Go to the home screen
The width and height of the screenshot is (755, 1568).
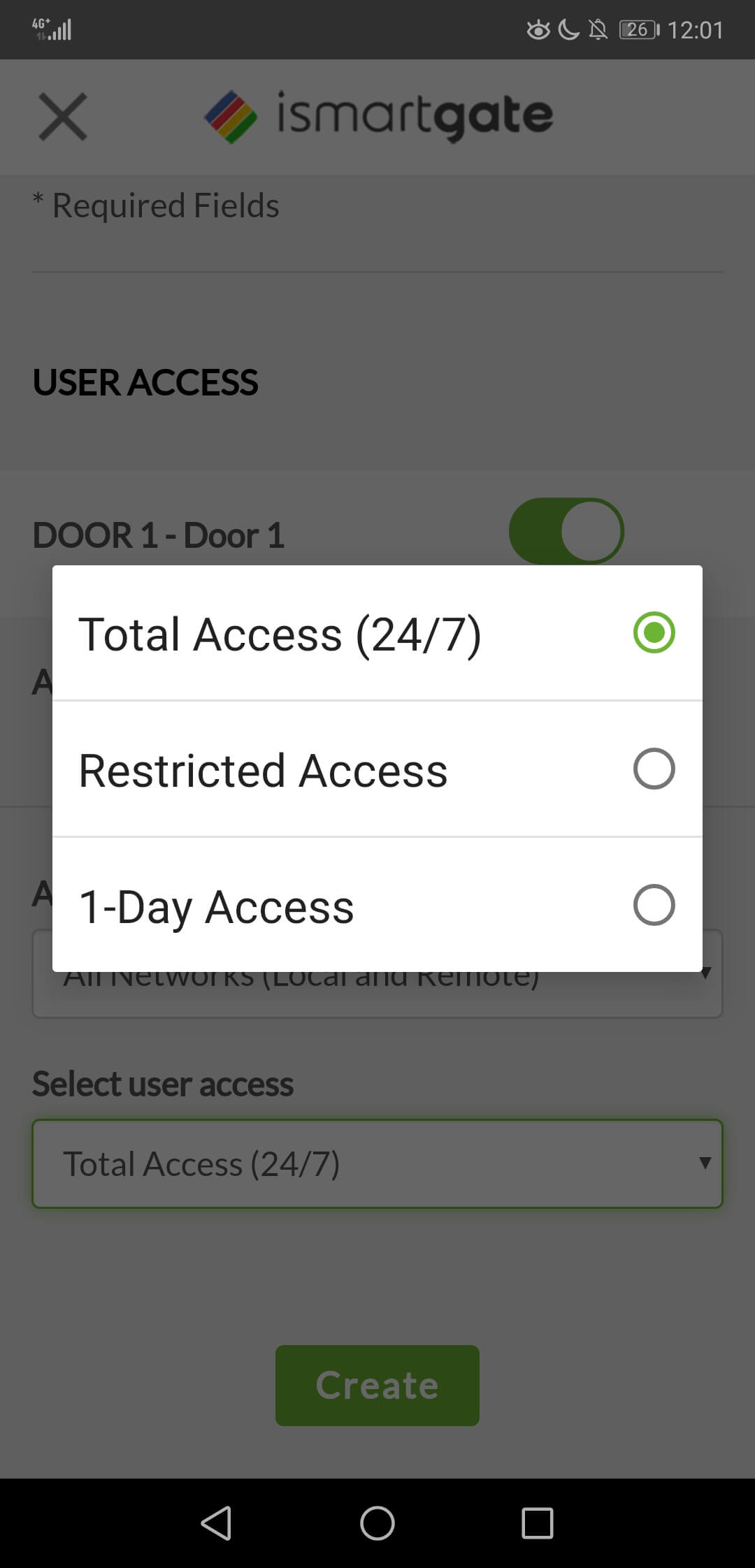click(377, 1523)
